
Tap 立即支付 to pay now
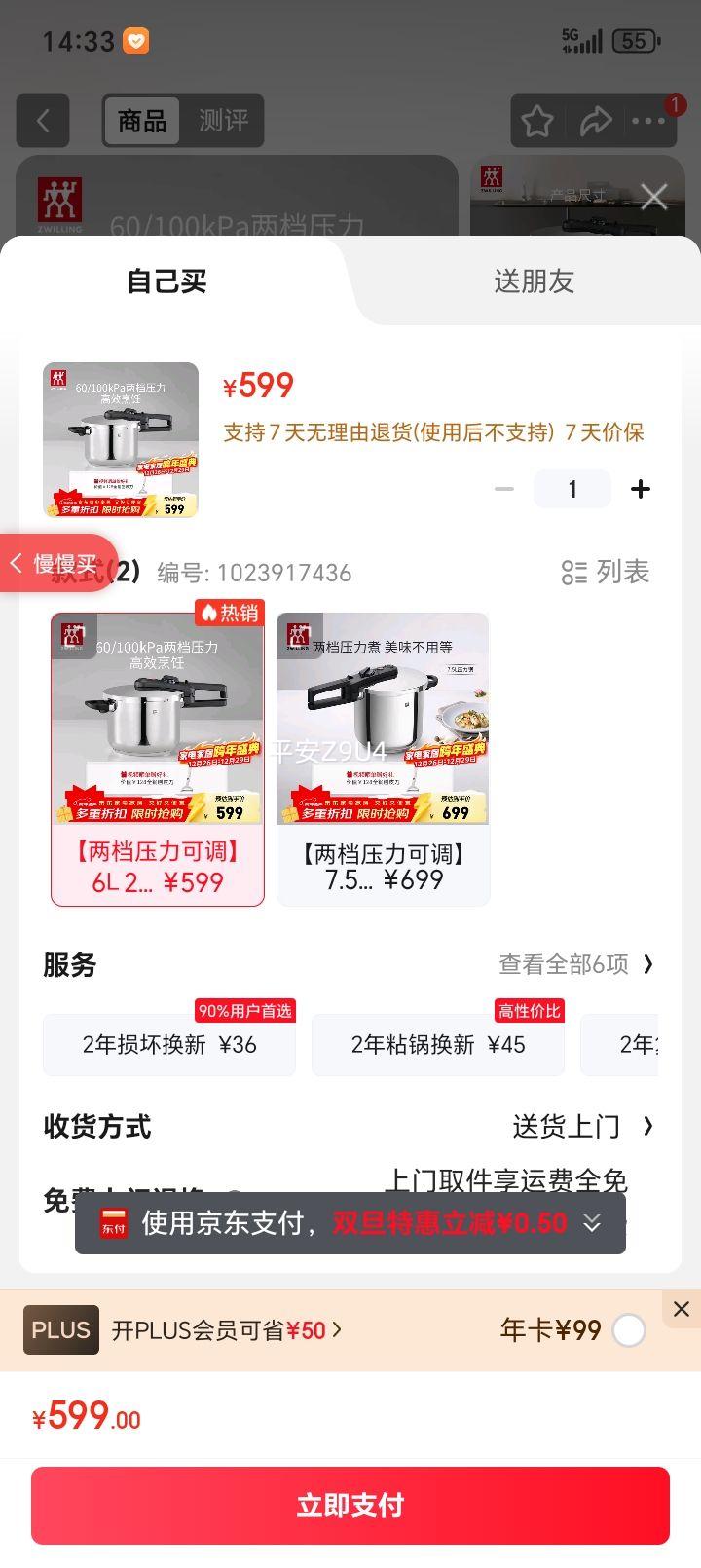click(350, 1506)
